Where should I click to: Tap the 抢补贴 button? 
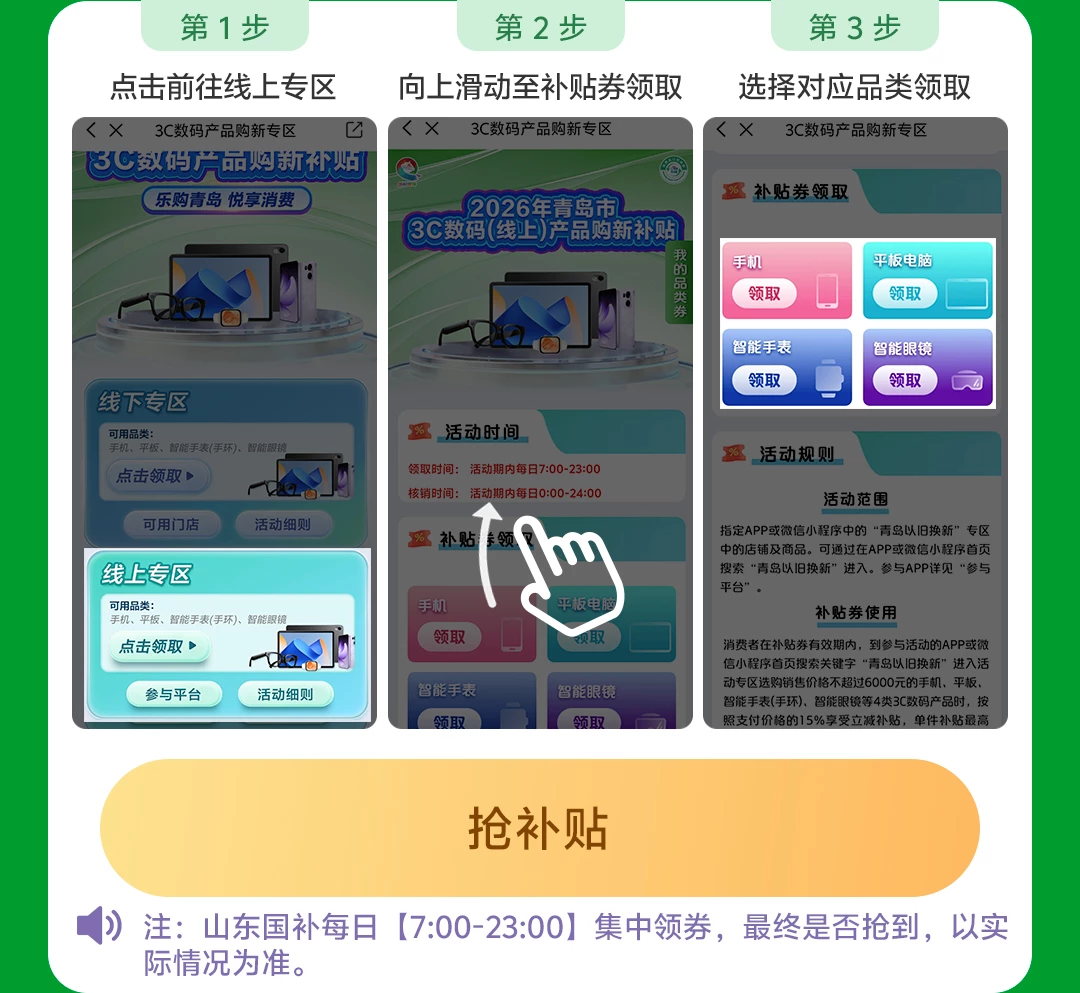click(x=539, y=828)
